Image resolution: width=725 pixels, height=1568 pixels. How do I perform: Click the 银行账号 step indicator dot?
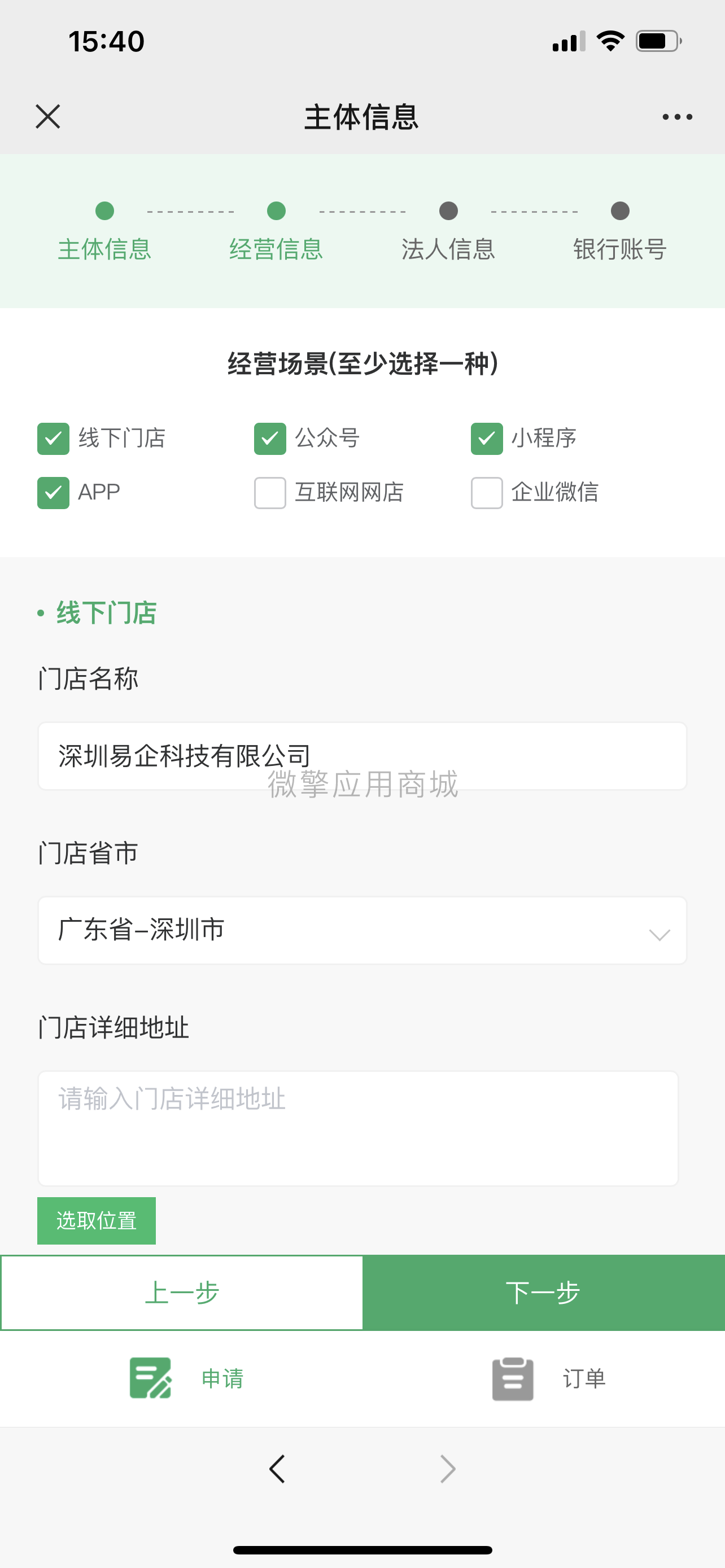619,211
